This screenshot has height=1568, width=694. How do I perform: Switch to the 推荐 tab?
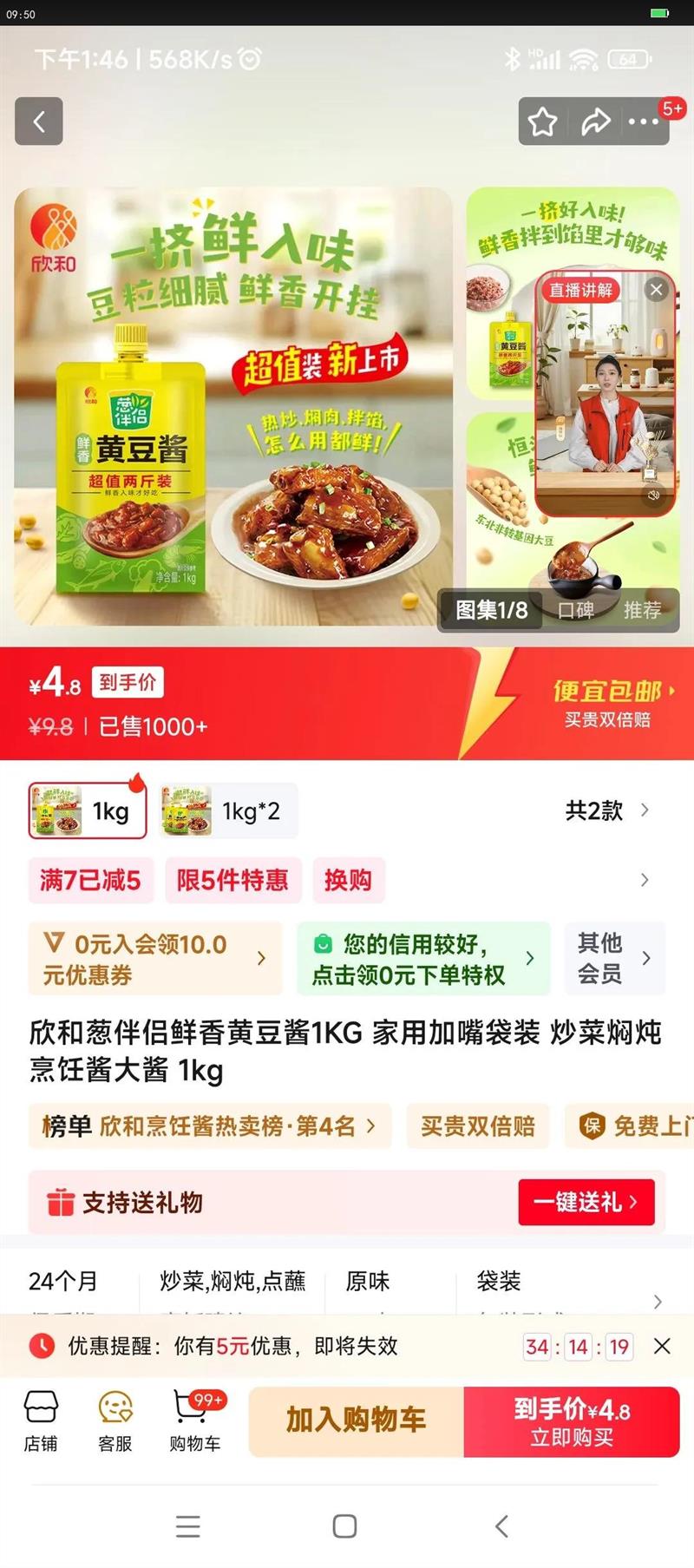click(x=642, y=611)
